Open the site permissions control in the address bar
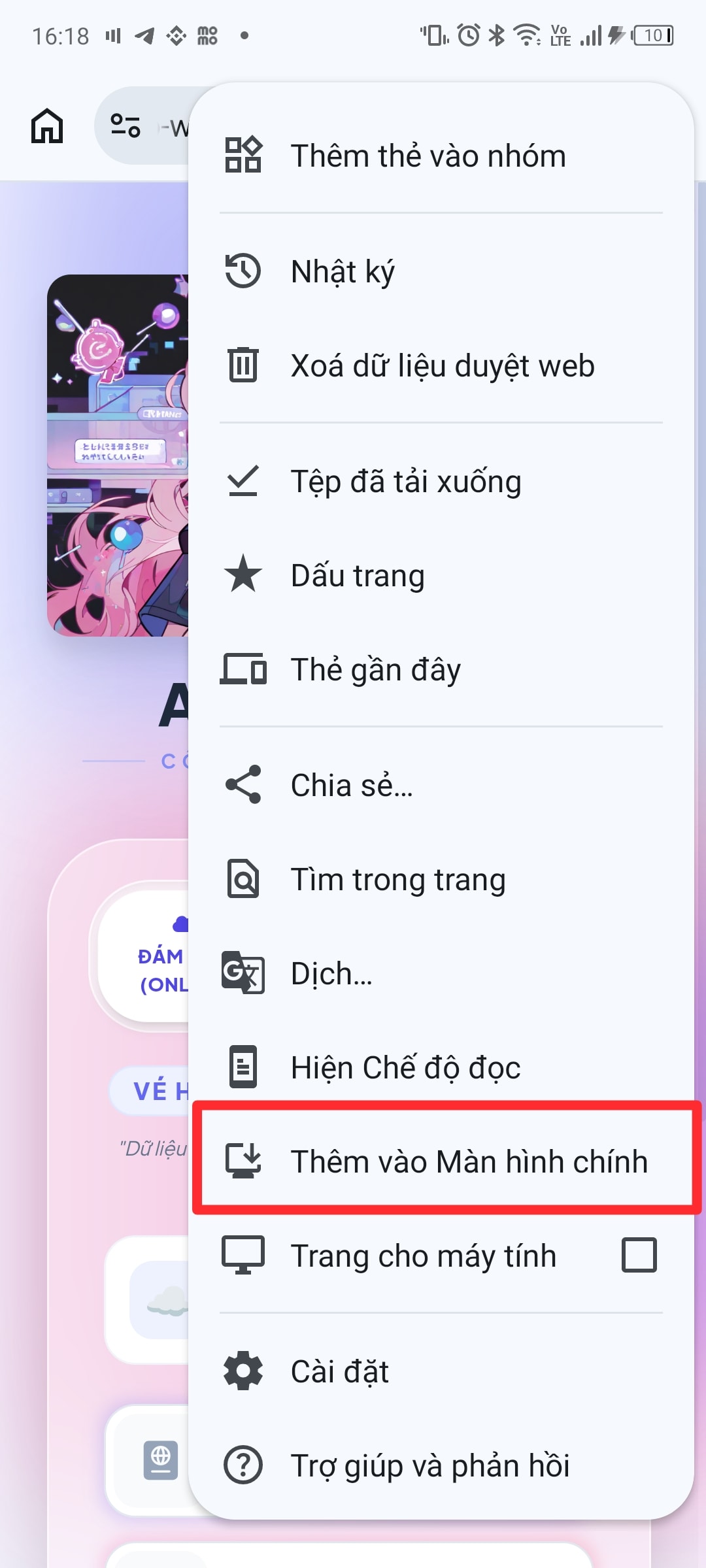This screenshot has width=706, height=1568. [124, 126]
